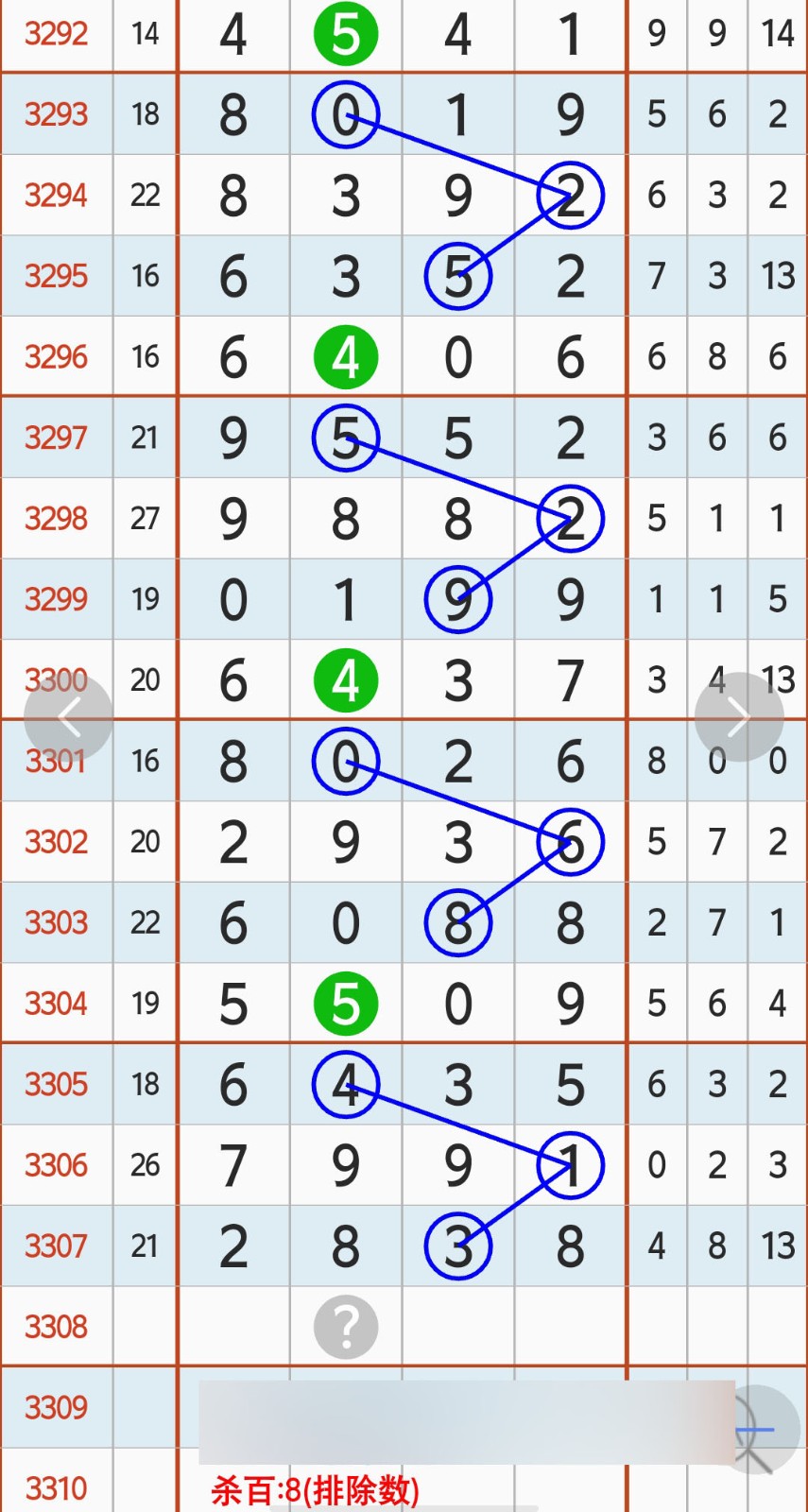Select period number 3308
Image resolution: width=808 pixels, height=1512 pixels.
click(56, 1327)
